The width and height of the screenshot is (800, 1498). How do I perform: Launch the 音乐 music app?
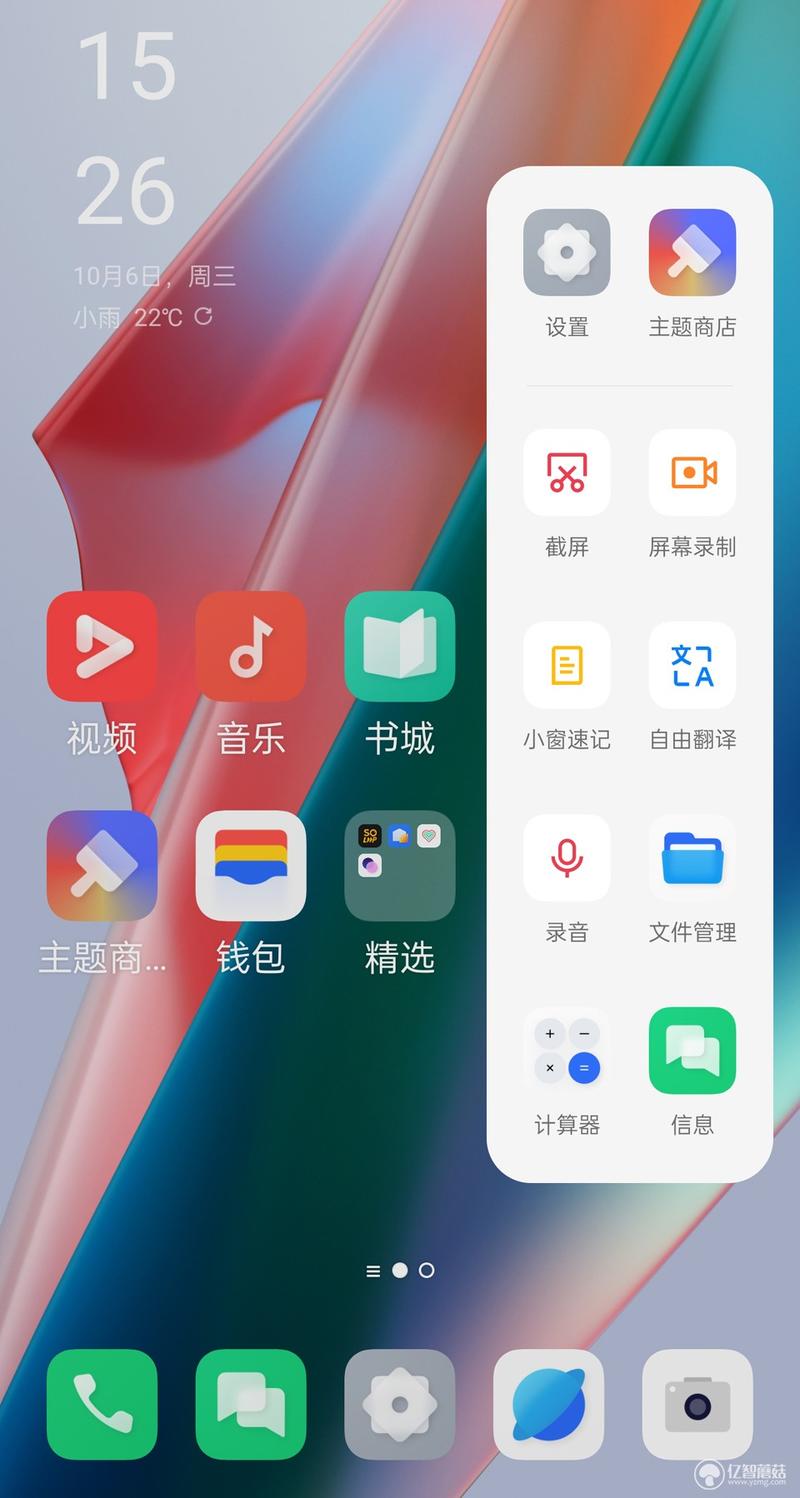[x=251, y=646]
